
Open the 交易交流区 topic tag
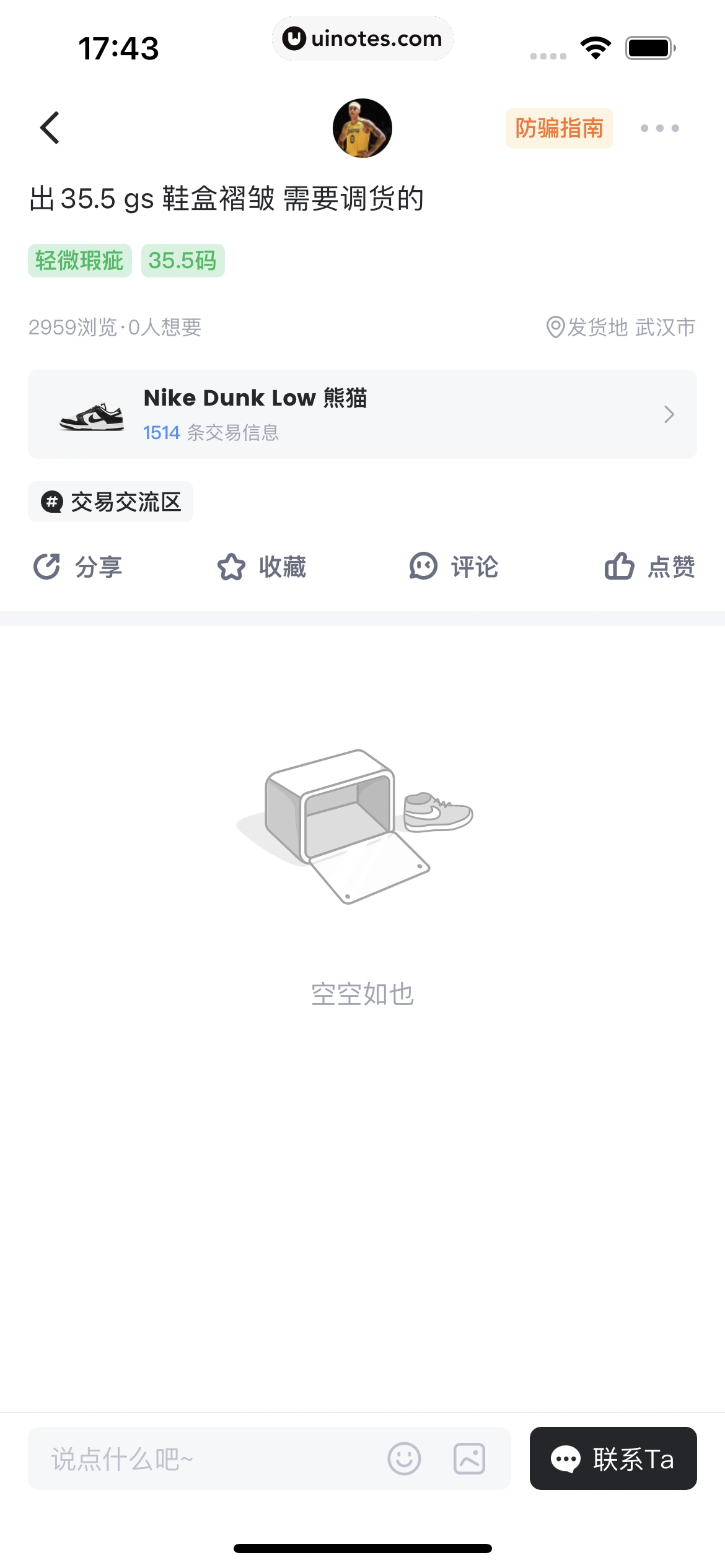click(111, 502)
